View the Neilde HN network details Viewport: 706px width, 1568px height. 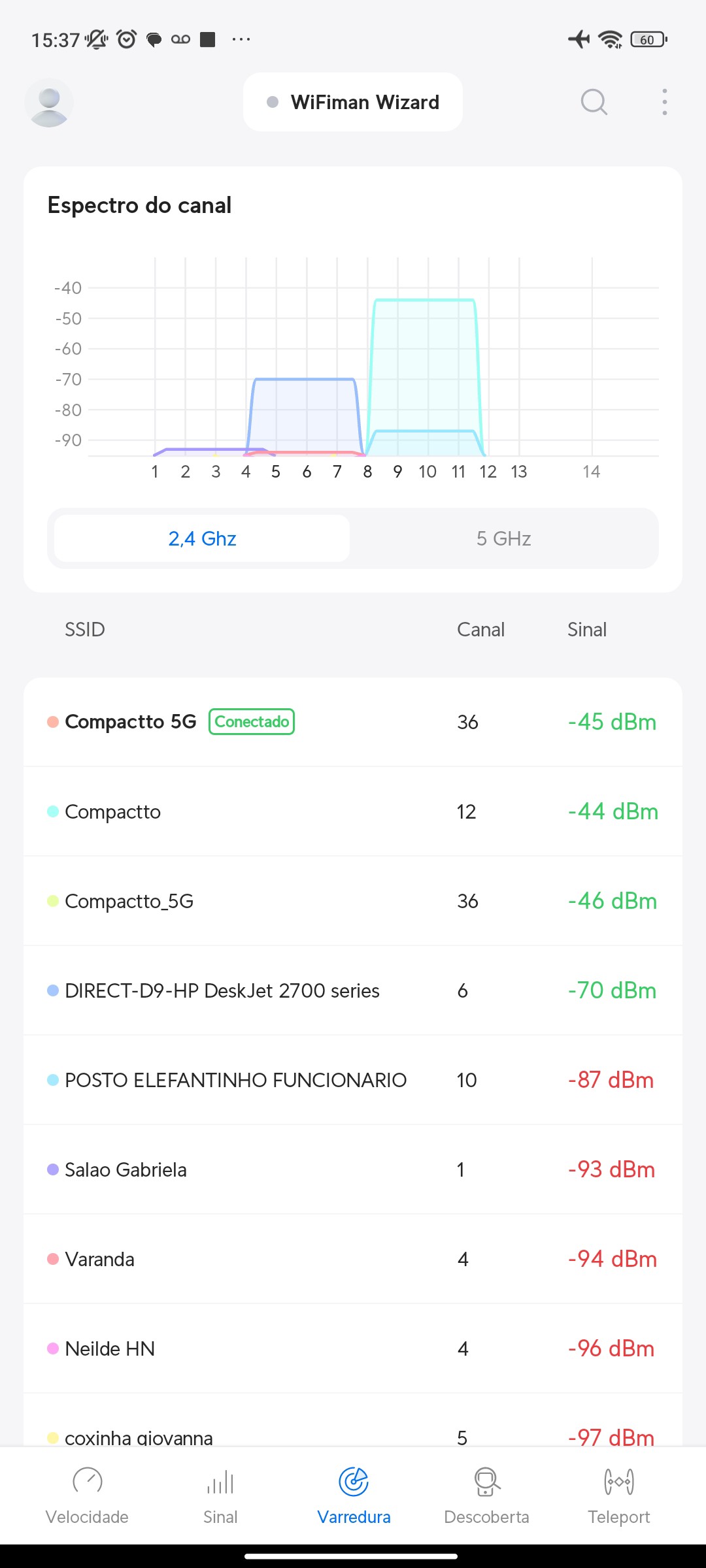(x=353, y=1348)
